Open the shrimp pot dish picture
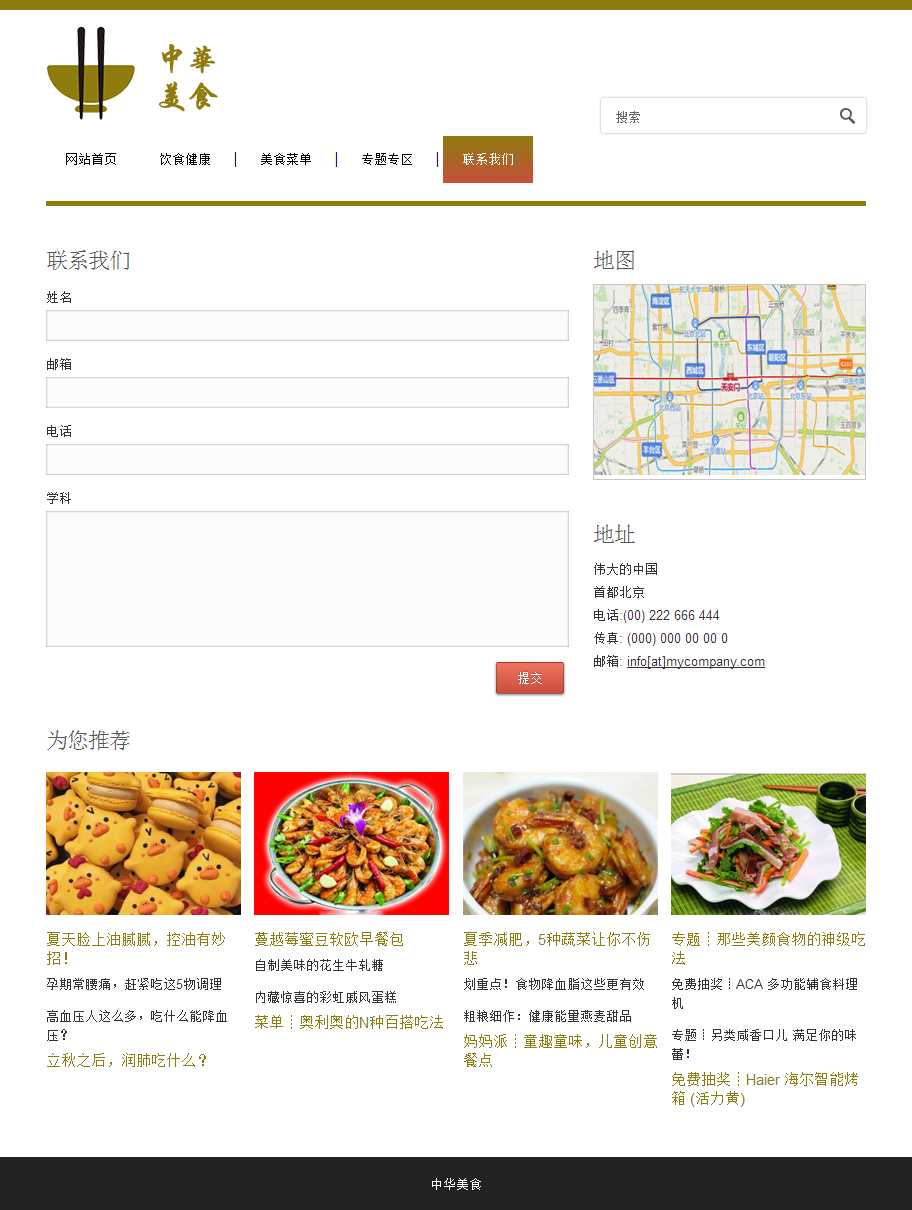This screenshot has width=912, height=1210. (351, 843)
